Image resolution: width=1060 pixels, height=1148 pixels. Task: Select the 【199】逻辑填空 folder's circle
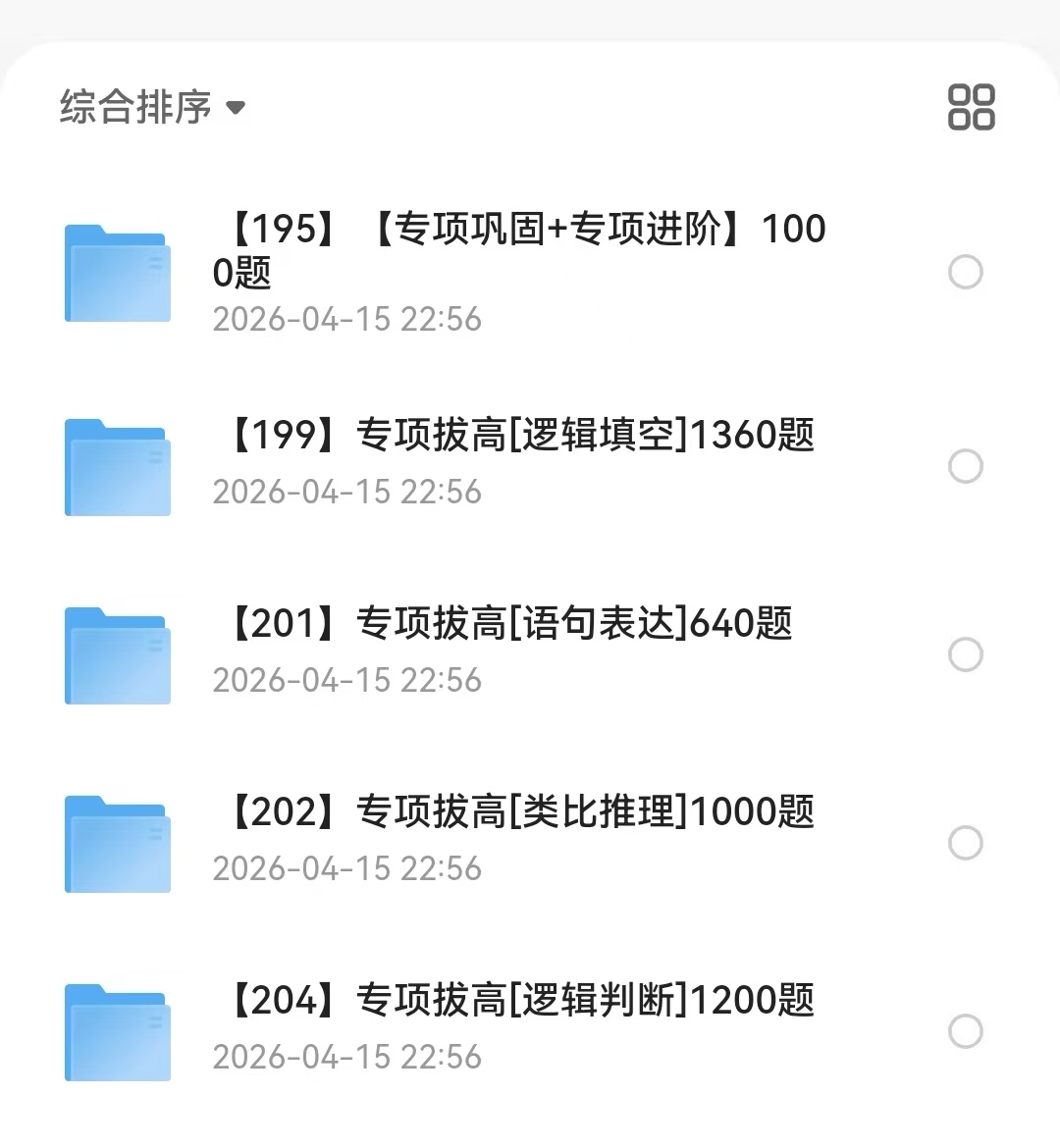point(966,466)
